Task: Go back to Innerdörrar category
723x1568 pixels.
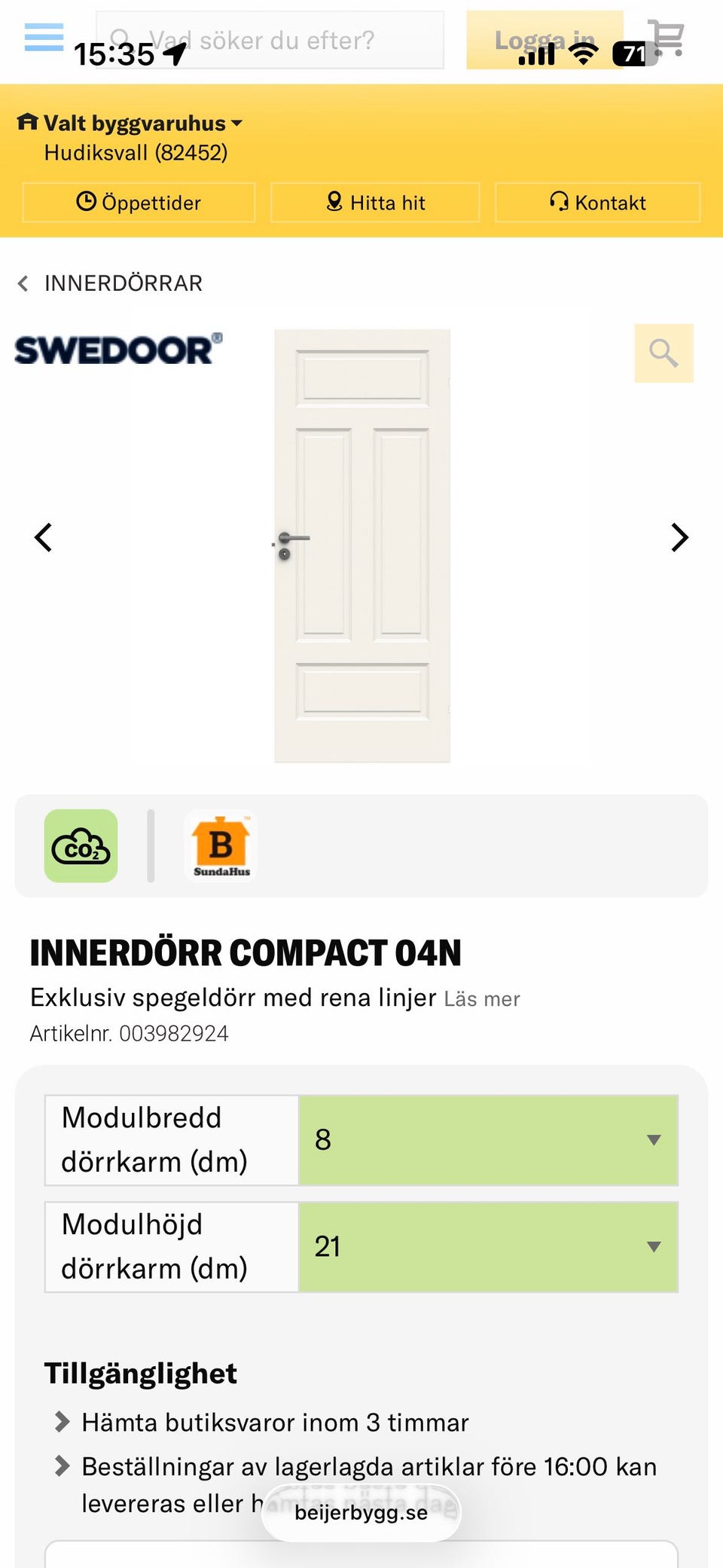Action: pos(110,283)
